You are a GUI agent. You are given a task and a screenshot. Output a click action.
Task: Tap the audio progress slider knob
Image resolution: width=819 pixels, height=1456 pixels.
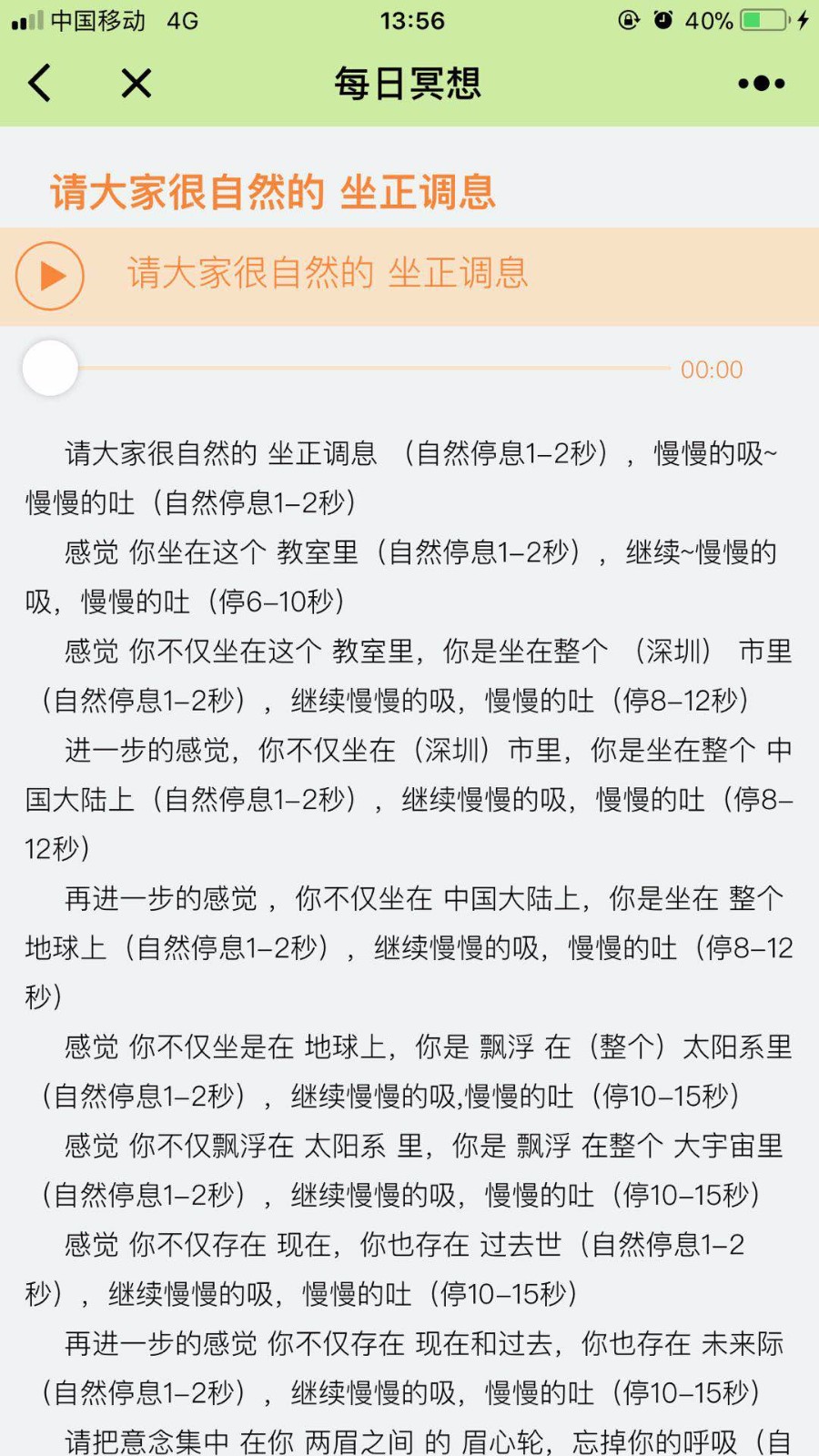coord(50,369)
